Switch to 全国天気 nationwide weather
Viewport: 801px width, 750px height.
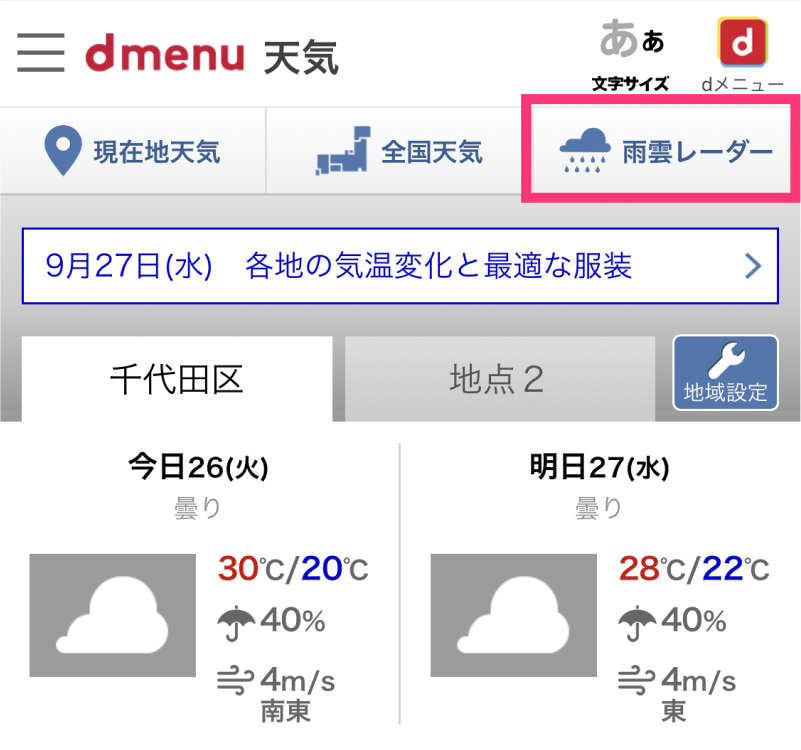point(399,152)
